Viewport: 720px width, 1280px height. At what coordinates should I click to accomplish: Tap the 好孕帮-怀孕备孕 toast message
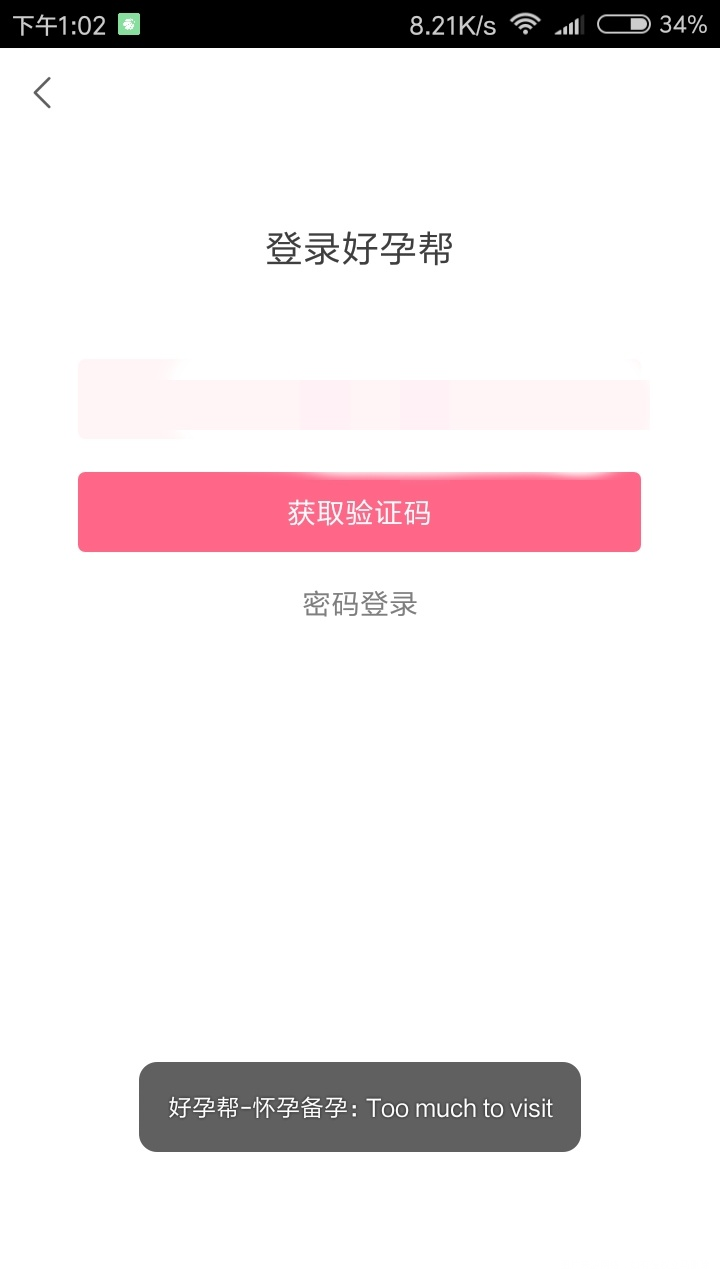click(x=260, y=1108)
